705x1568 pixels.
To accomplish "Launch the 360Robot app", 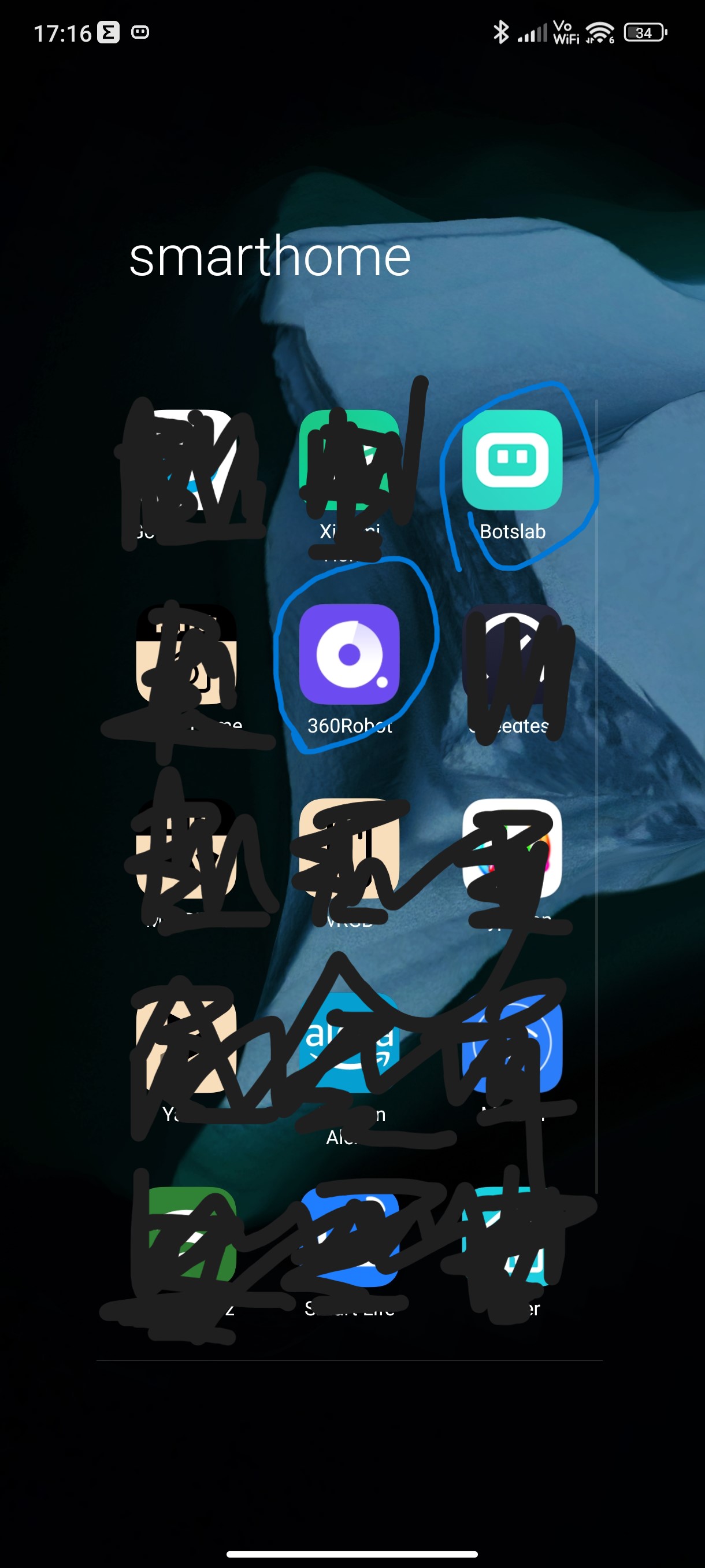I will tap(349, 654).
